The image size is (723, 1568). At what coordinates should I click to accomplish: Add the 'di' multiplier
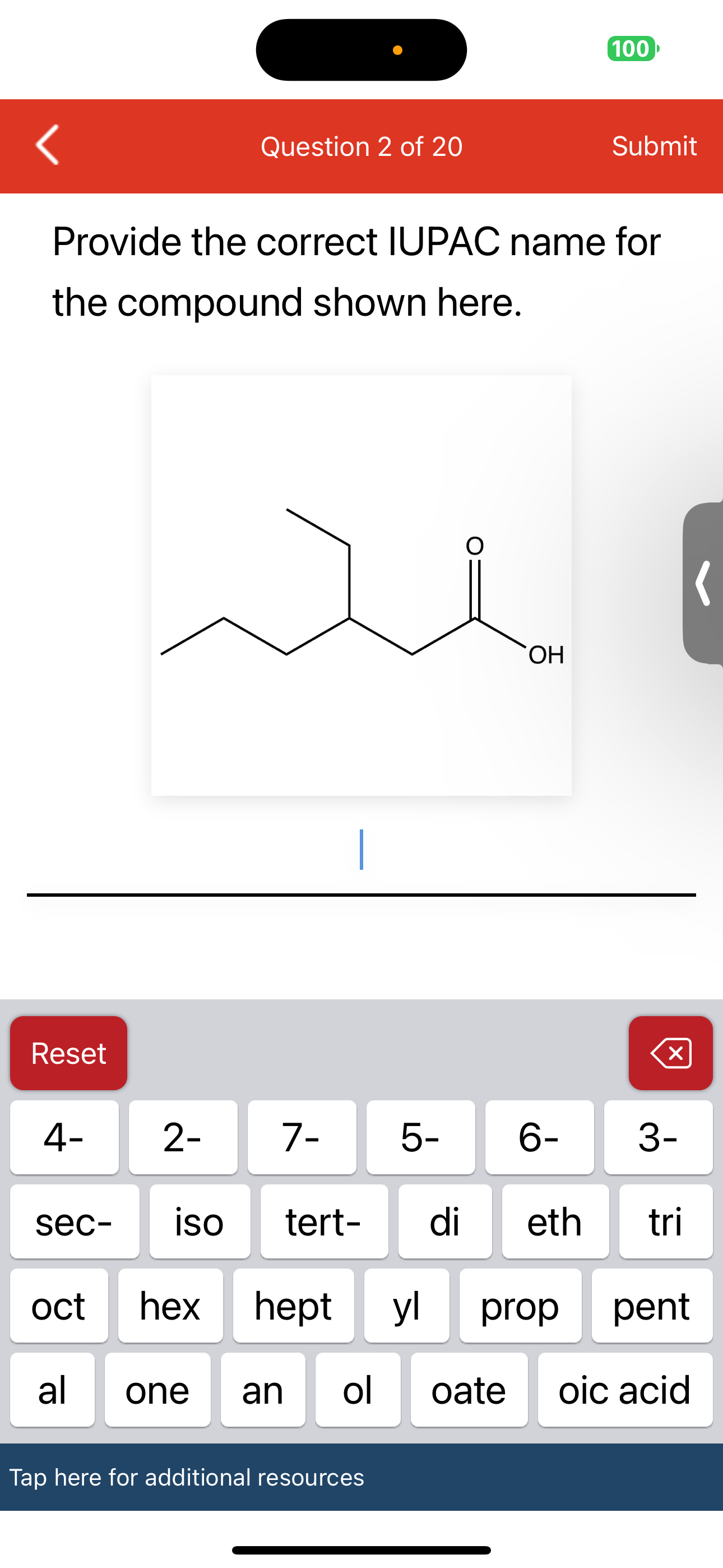[x=444, y=1221]
